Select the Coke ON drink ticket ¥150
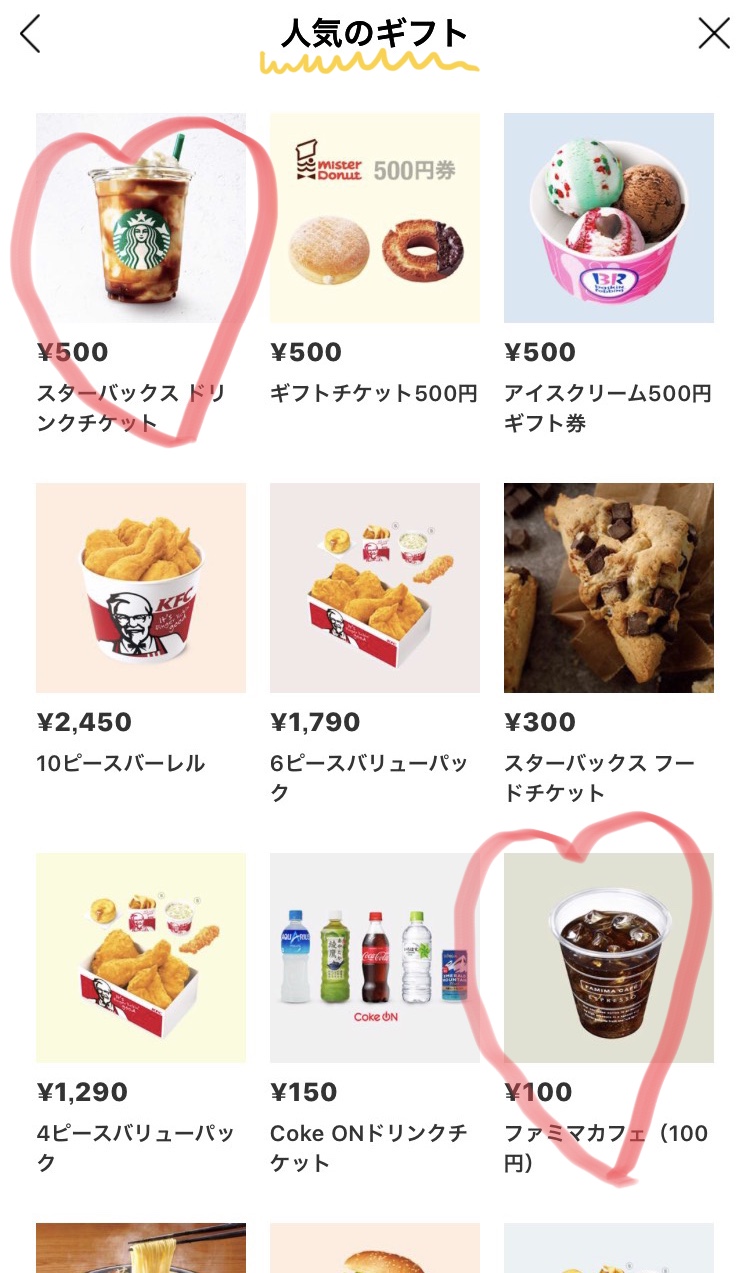The image size is (750, 1273). pyautogui.click(x=375, y=1015)
